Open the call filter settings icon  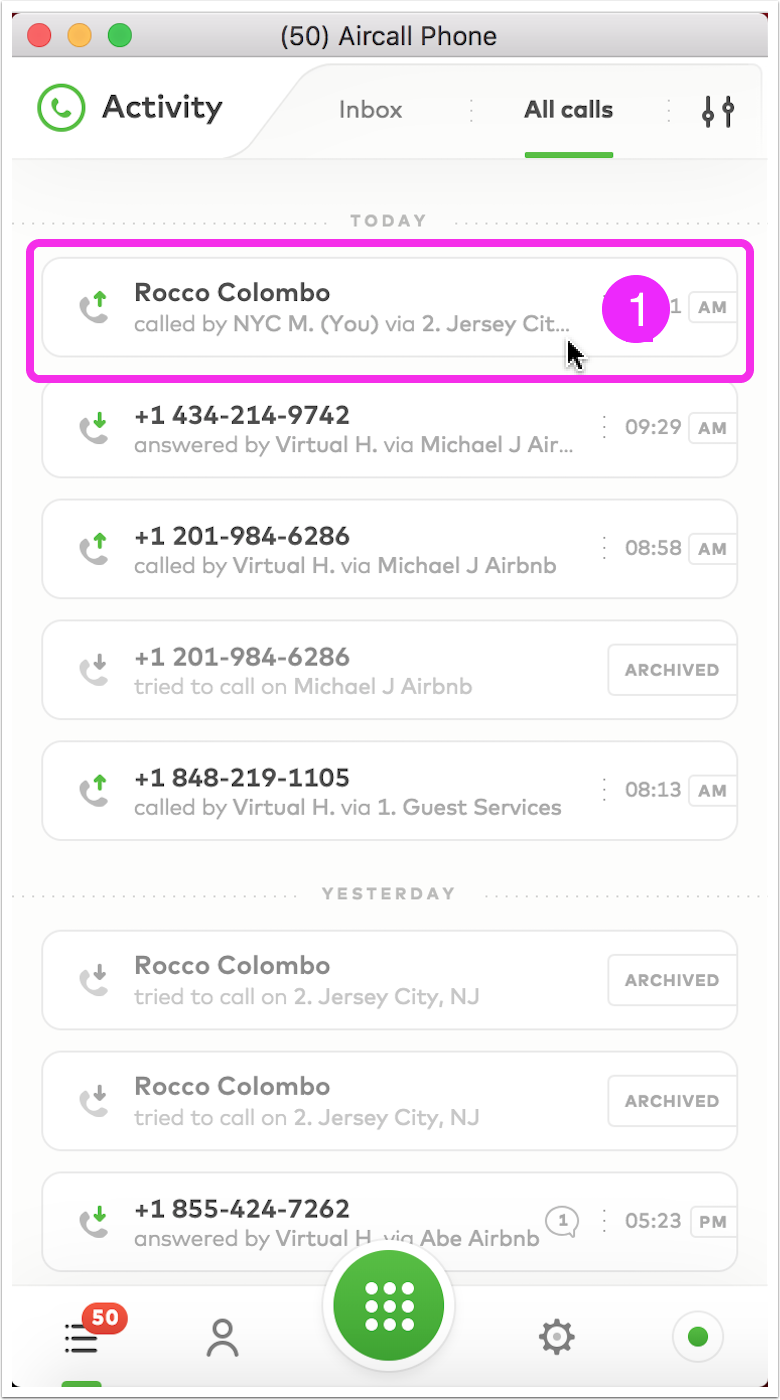(718, 111)
